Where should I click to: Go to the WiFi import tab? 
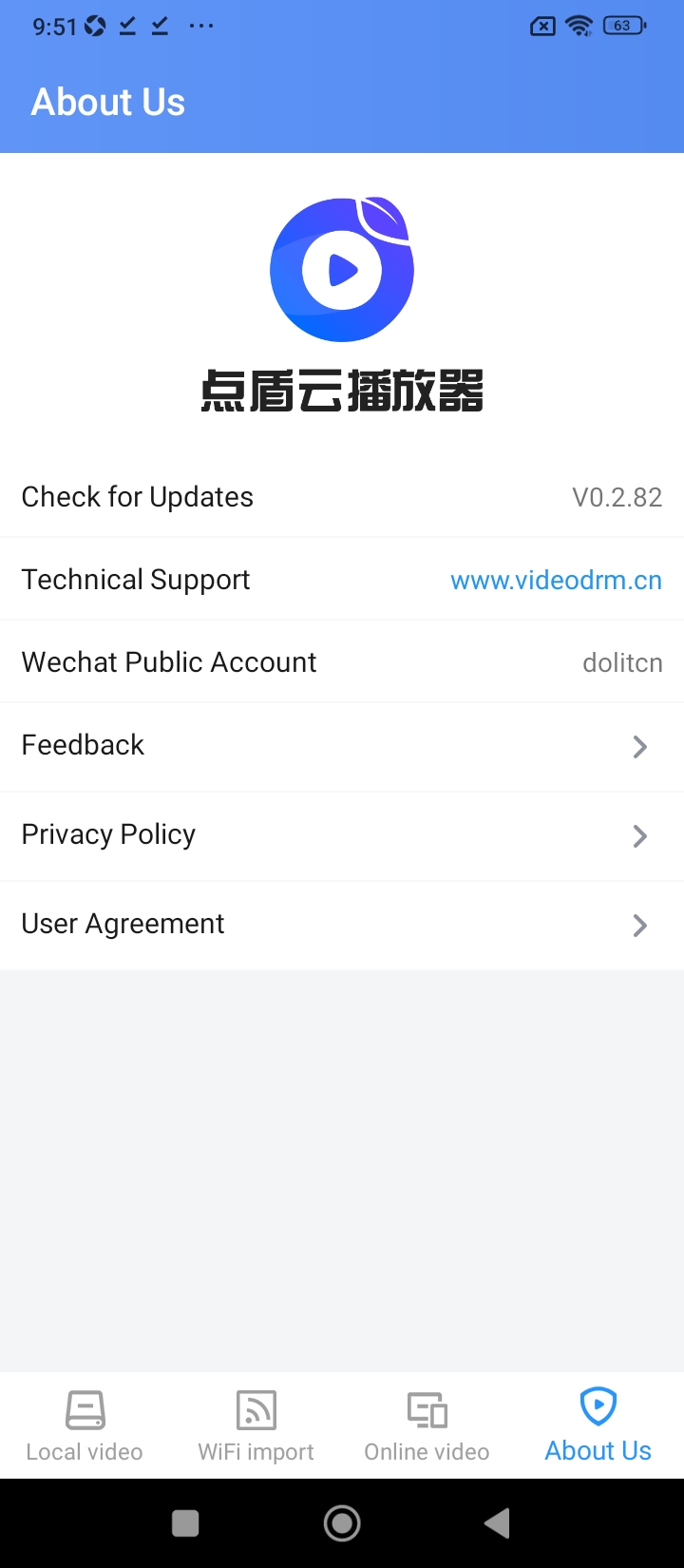tap(256, 1425)
